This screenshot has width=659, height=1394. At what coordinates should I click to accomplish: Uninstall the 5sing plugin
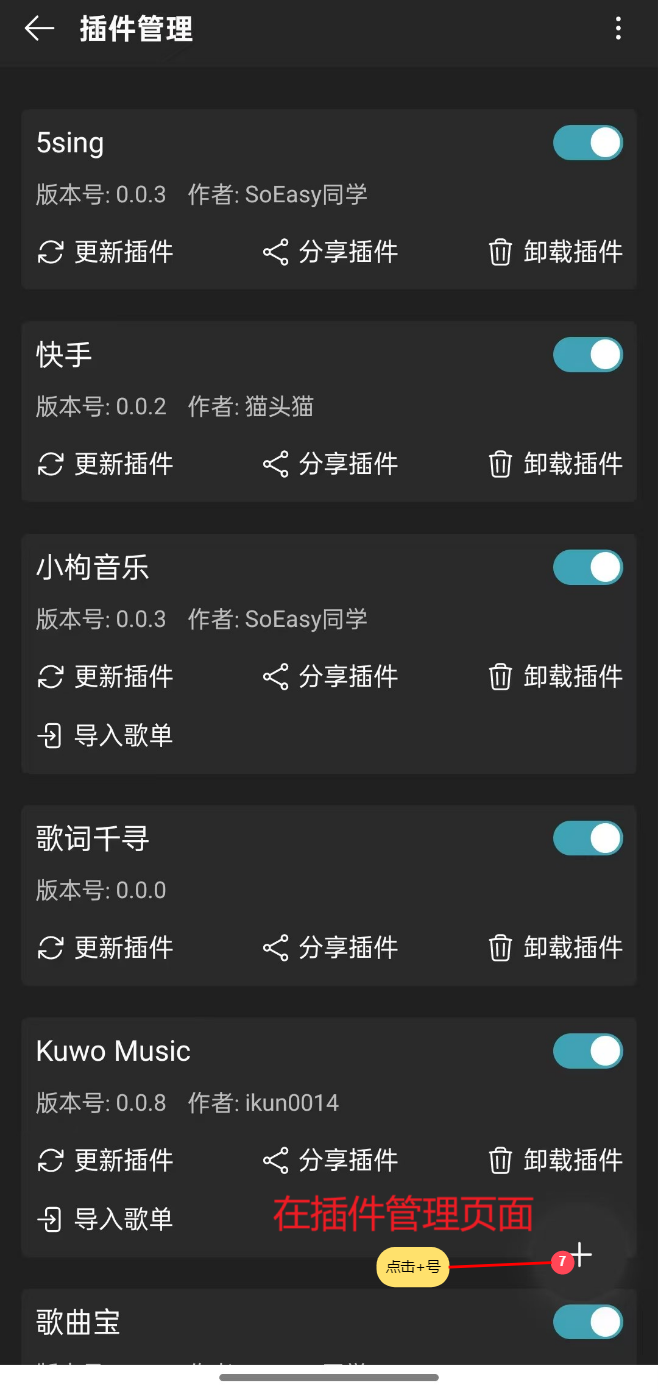coord(555,252)
